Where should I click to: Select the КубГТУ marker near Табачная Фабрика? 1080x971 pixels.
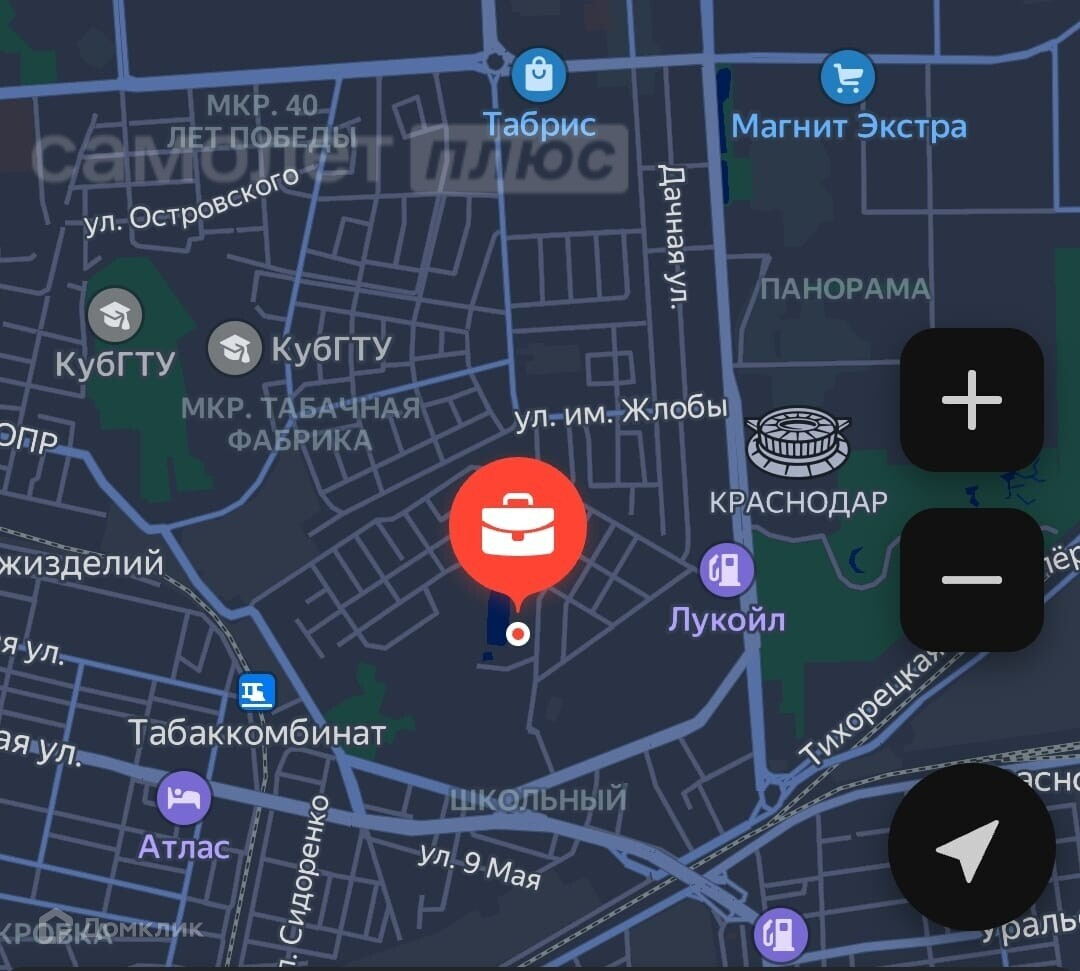click(235, 348)
